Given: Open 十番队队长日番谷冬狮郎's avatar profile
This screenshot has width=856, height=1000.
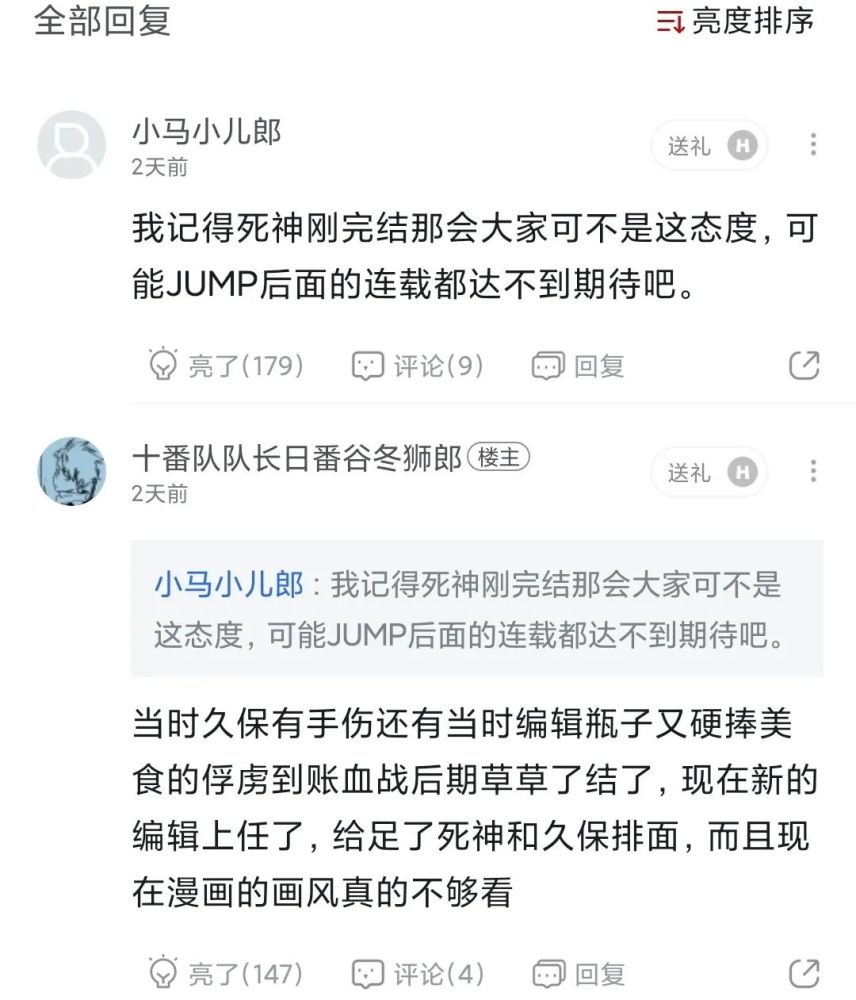Looking at the screenshot, I should pyautogui.click(x=71, y=471).
